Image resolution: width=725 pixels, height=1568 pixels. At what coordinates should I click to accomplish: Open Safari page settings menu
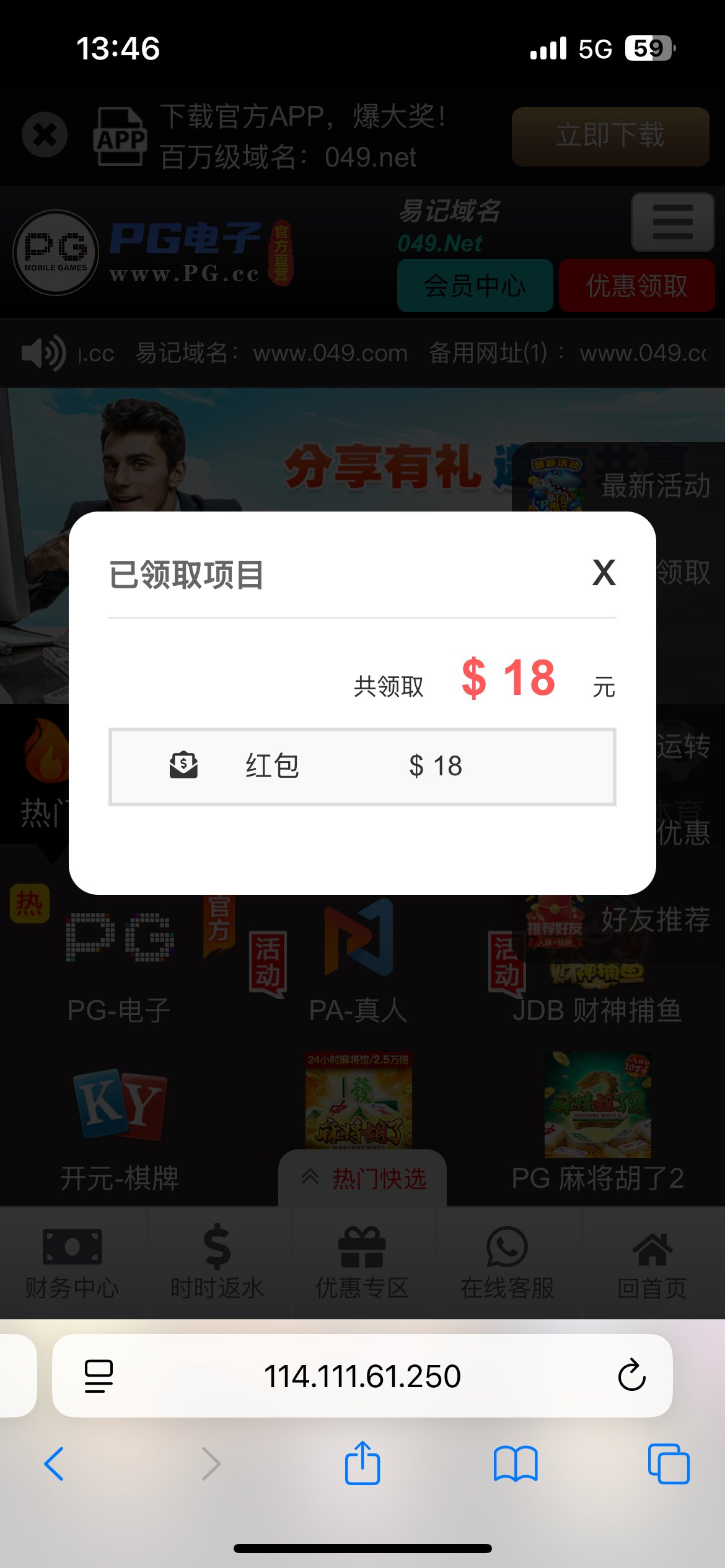click(99, 1375)
